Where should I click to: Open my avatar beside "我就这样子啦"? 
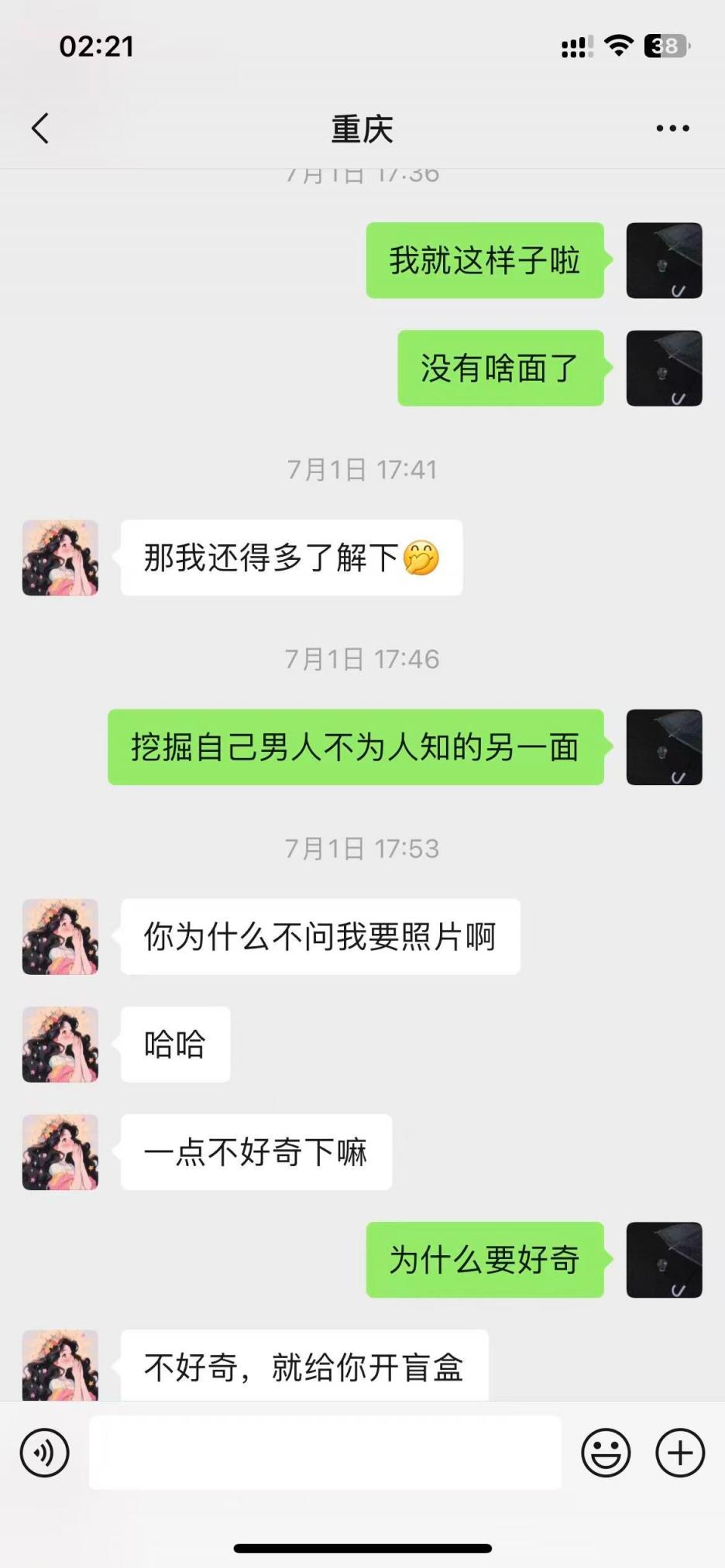(664, 261)
